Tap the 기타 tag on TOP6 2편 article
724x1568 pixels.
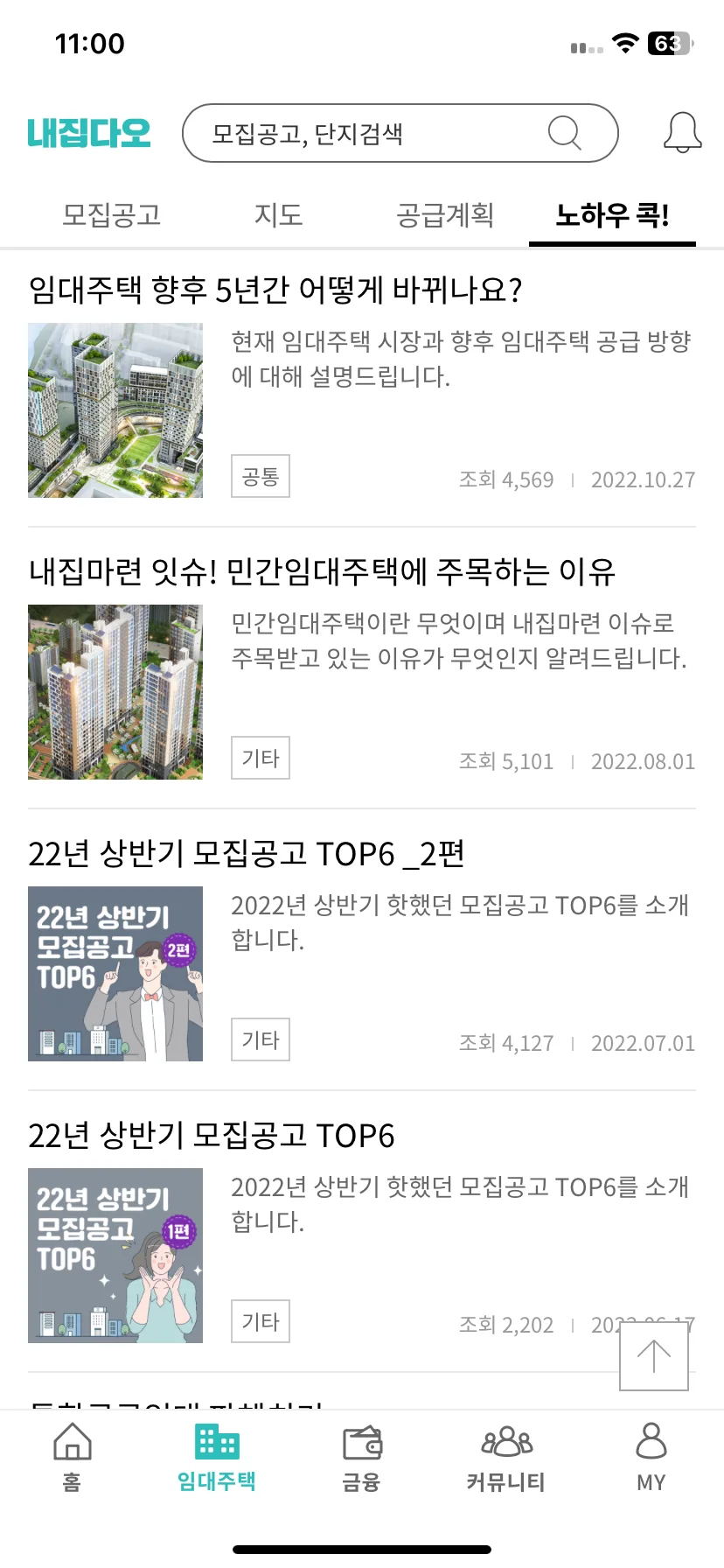259,1039
